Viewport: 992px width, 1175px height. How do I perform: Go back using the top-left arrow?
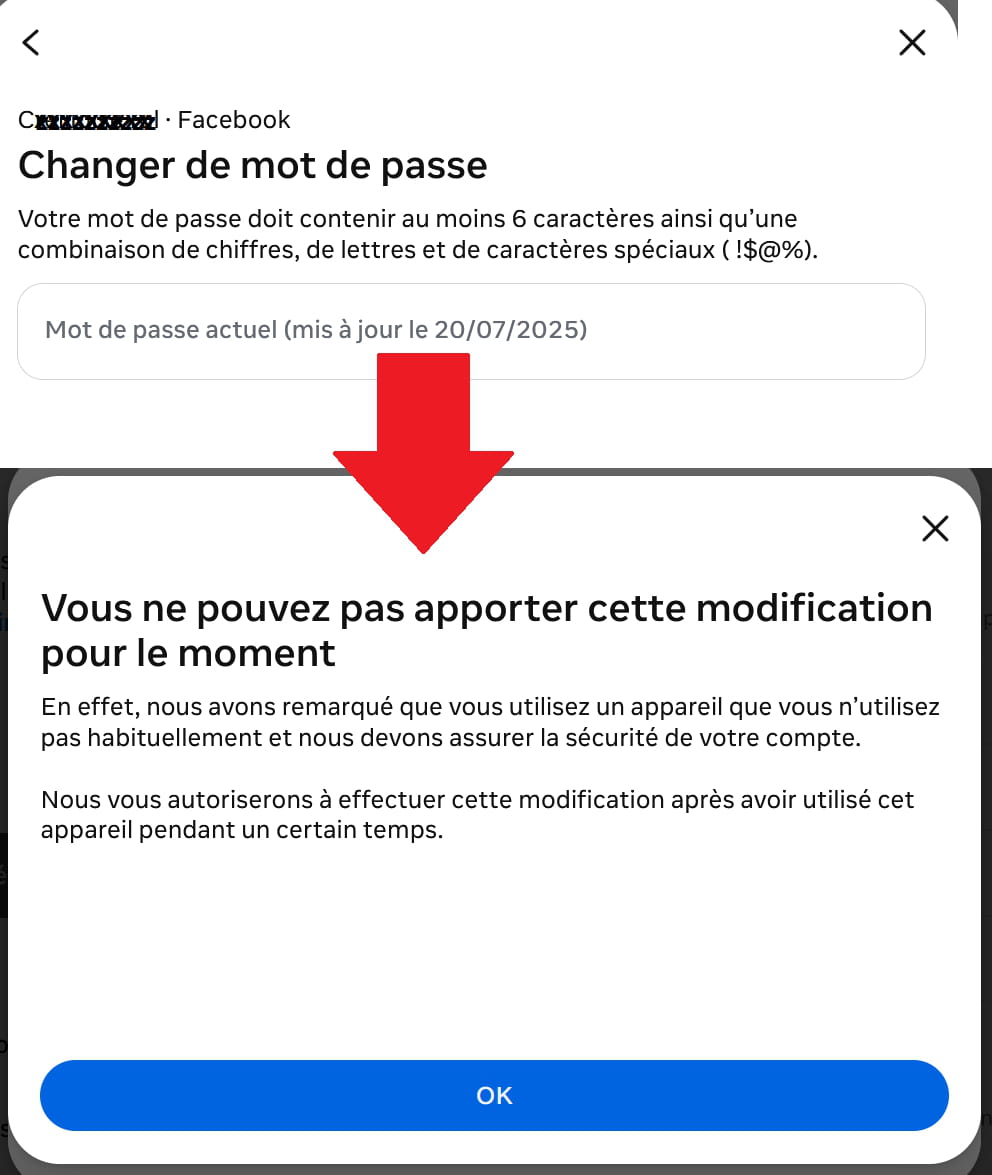tap(31, 43)
